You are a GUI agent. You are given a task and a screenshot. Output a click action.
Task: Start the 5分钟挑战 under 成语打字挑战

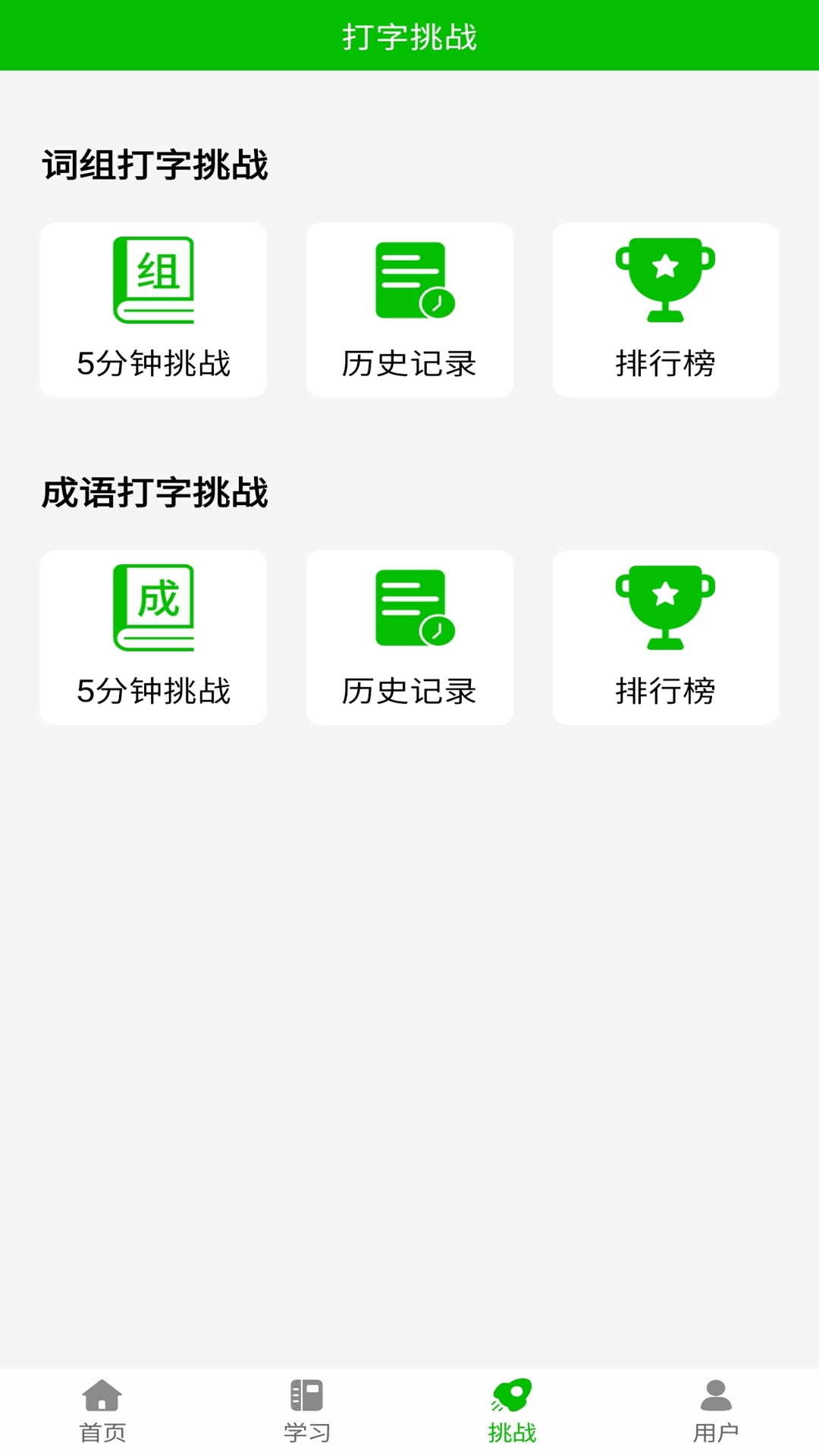click(x=153, y=637)
